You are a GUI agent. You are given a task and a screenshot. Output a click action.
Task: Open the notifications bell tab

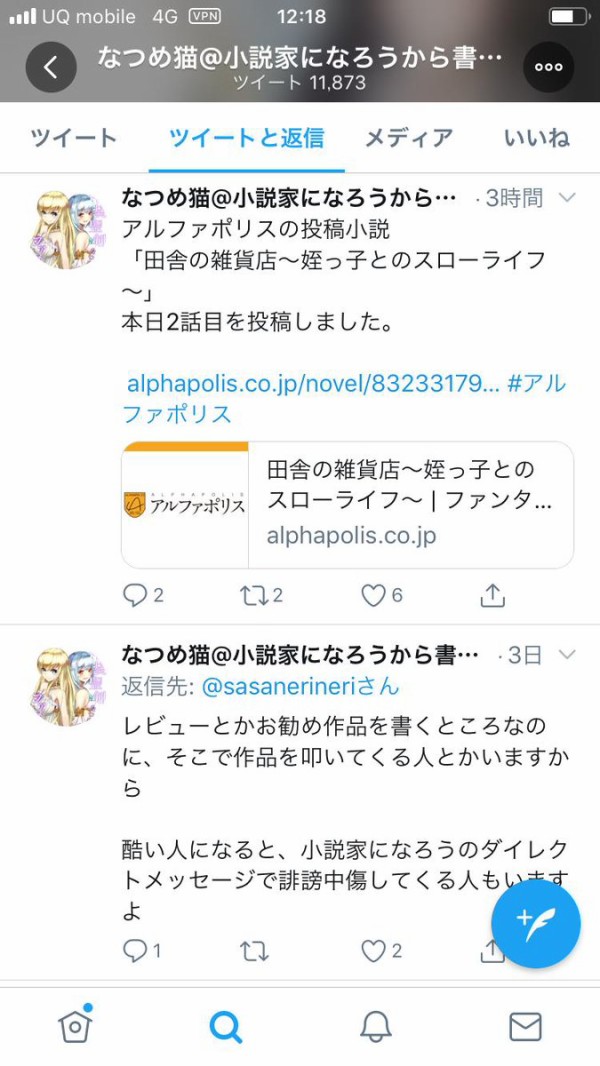(x=375, y=1026)
